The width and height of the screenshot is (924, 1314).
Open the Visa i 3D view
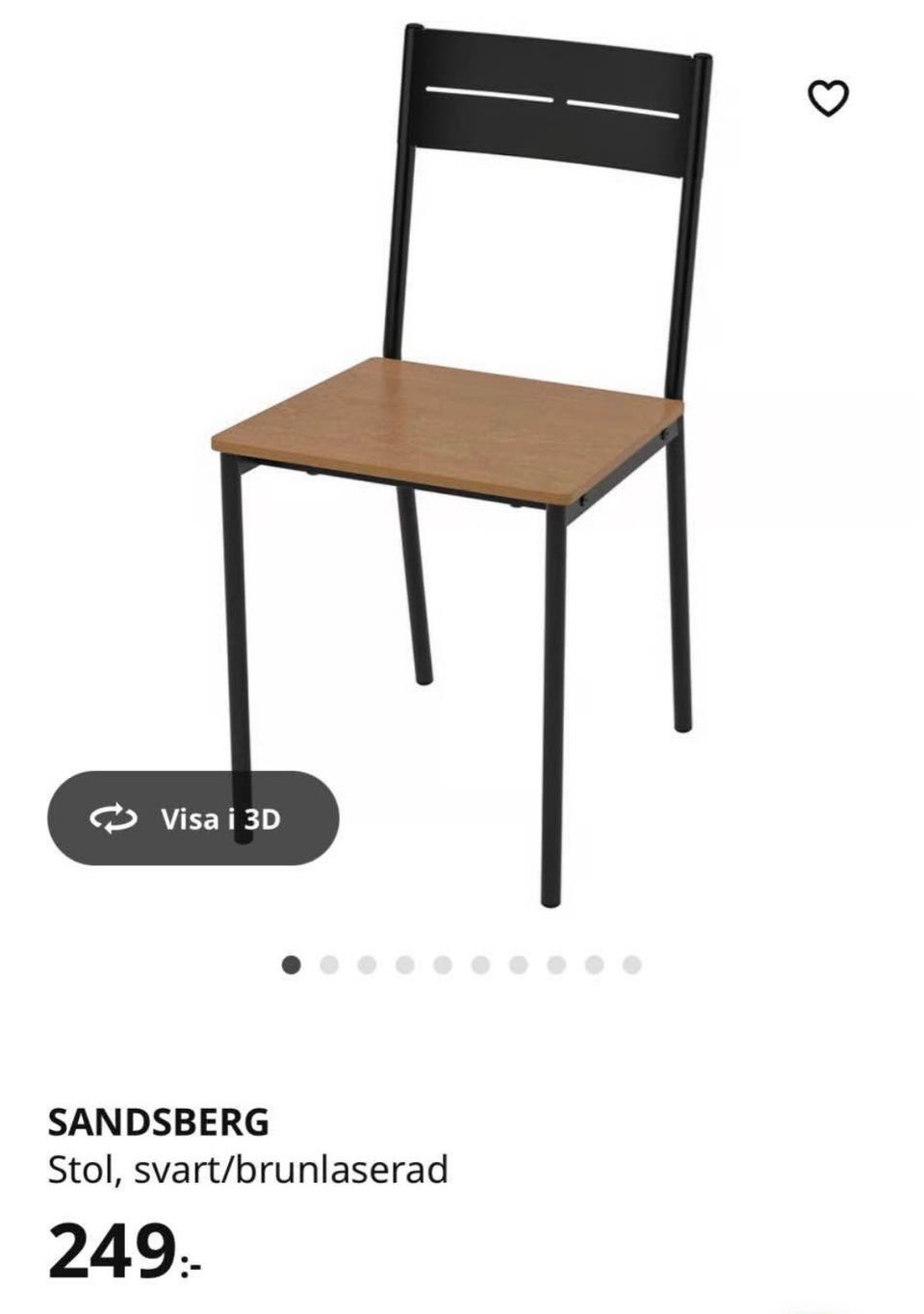[x=193, y=818]
